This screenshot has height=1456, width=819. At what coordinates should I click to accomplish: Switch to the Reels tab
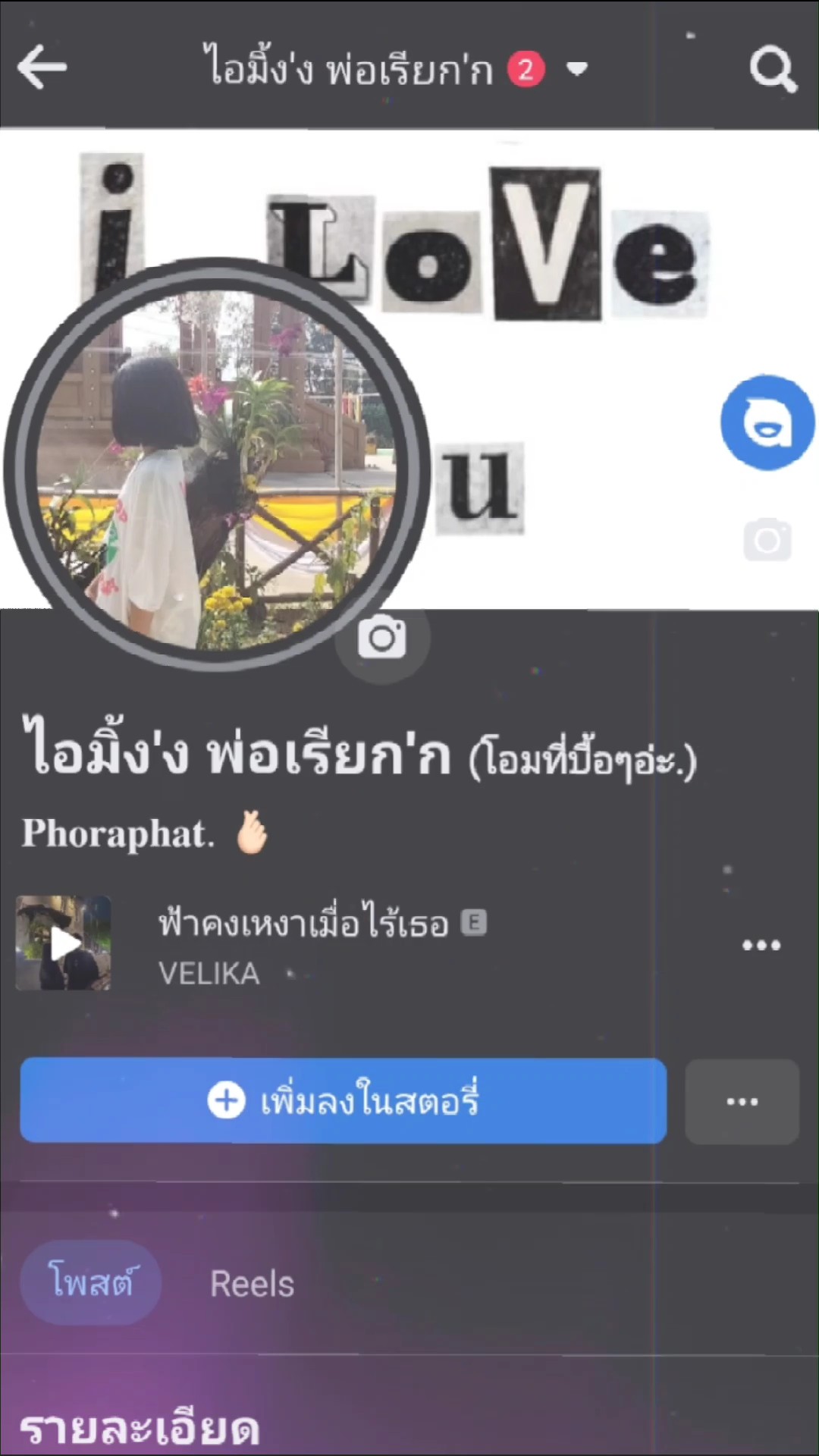(252, 1284)
